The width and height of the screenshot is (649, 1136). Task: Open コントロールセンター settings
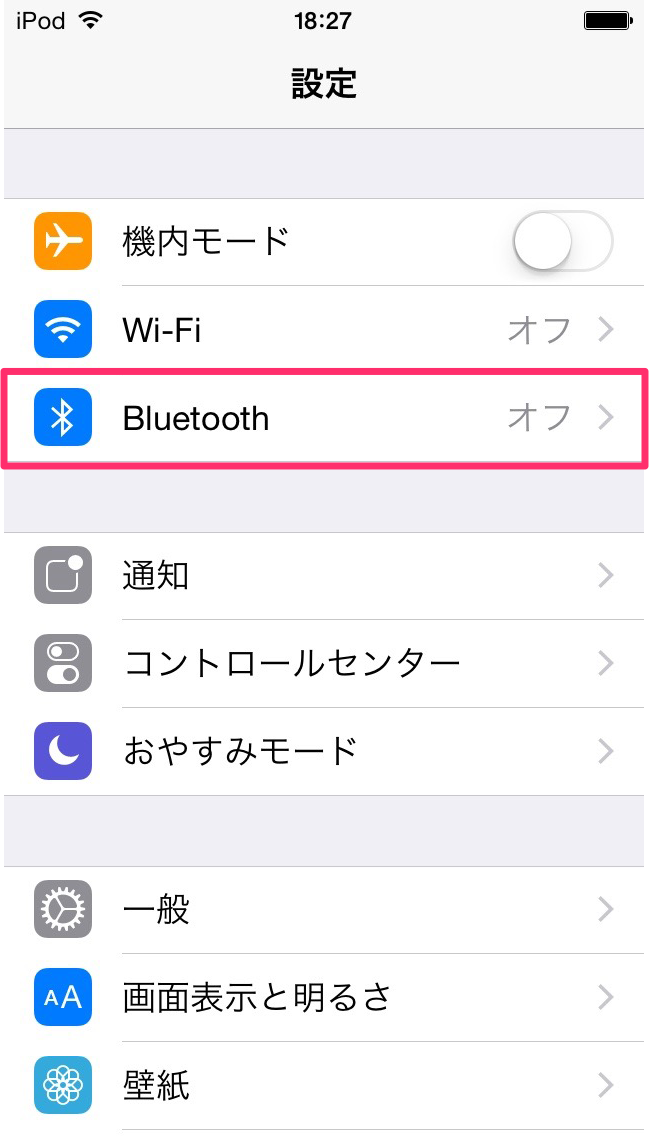click(324, 662)
